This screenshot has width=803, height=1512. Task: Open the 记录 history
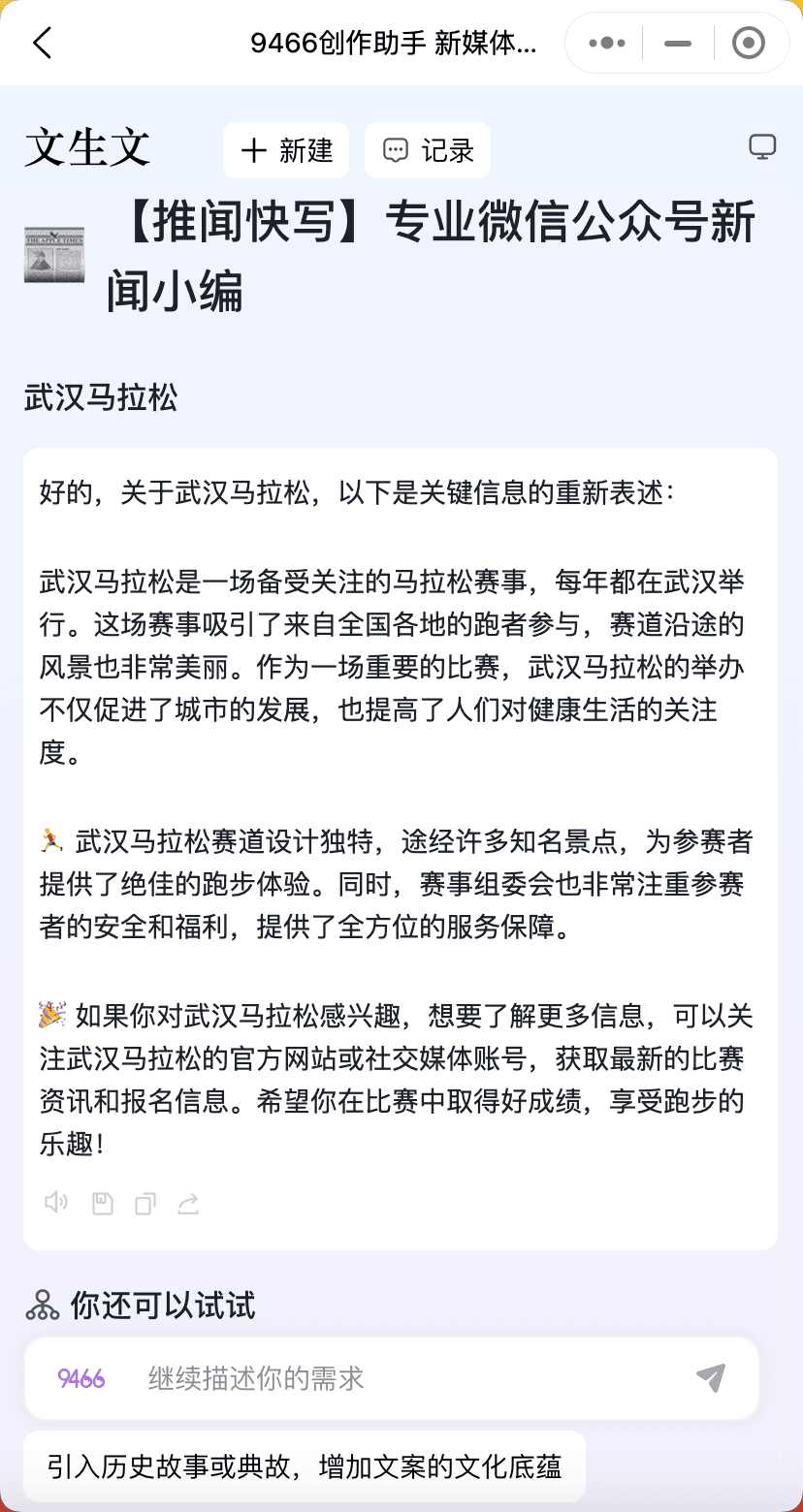pos(428,150)
